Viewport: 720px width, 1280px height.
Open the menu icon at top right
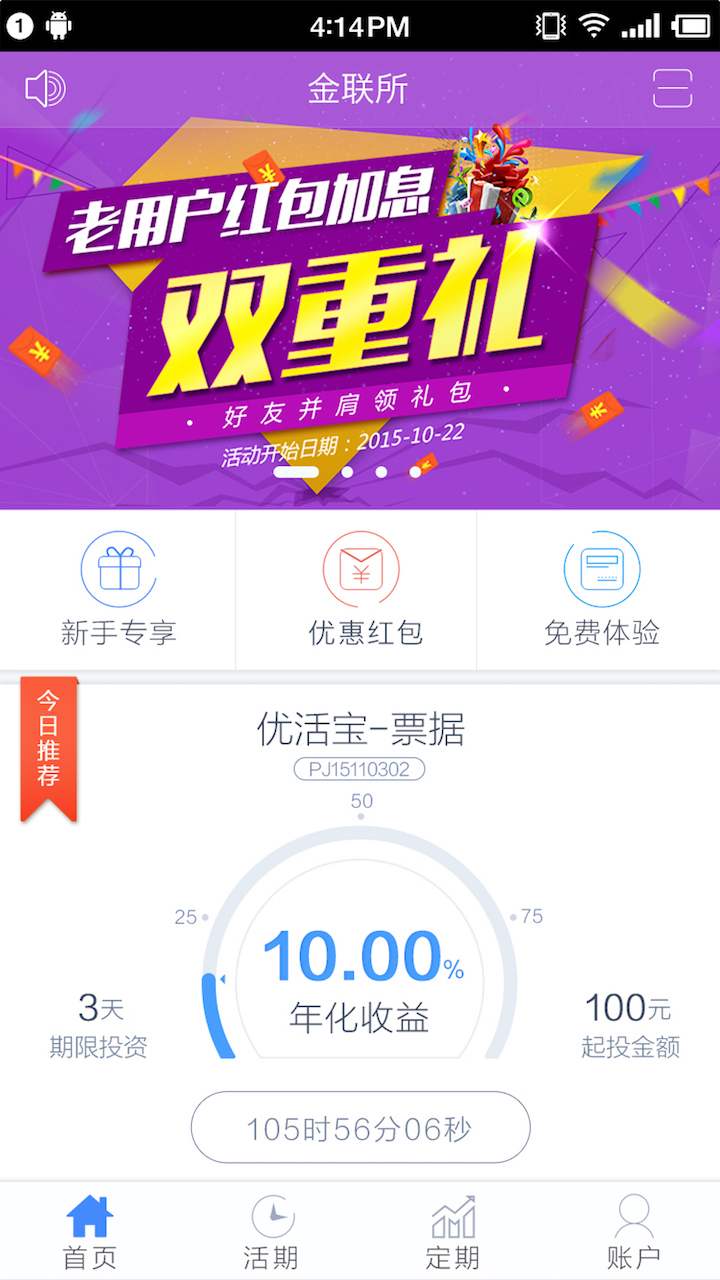click(672, 88)
